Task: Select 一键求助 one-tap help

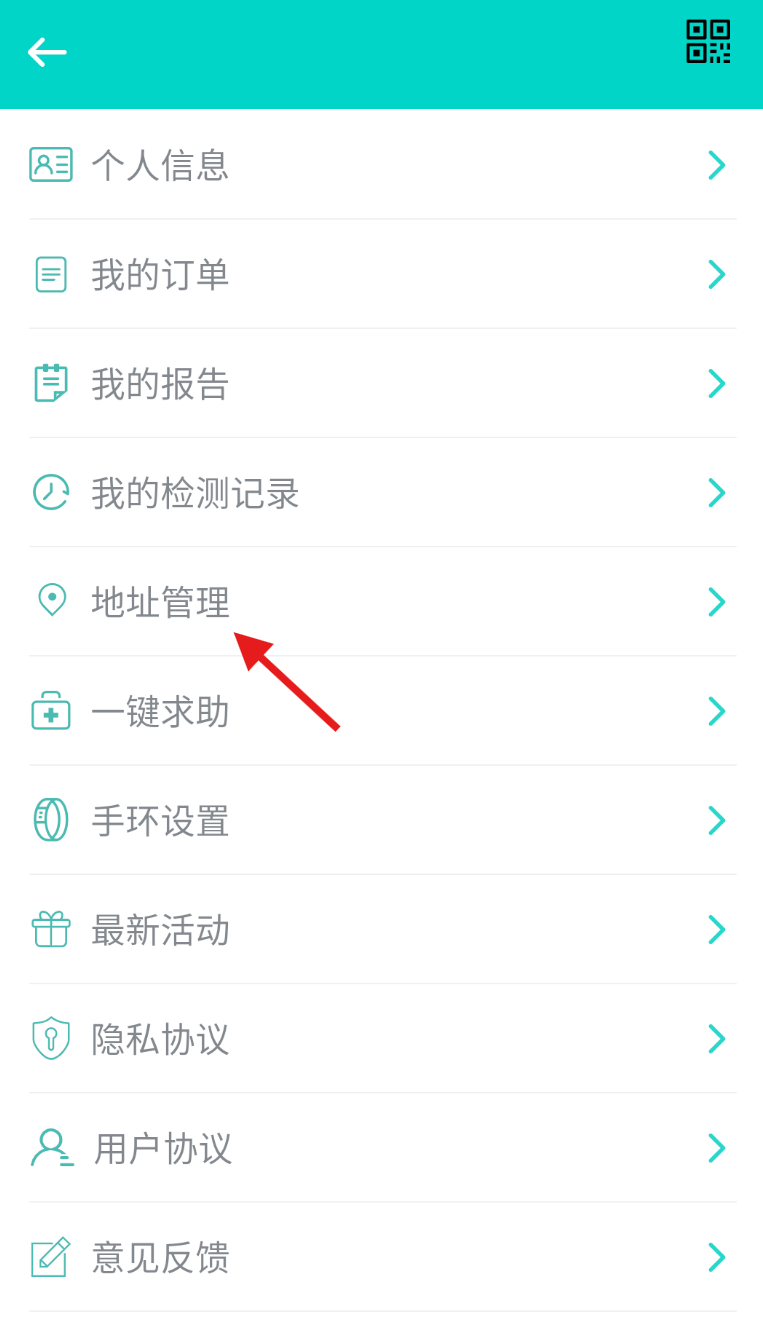Action: 381,711
